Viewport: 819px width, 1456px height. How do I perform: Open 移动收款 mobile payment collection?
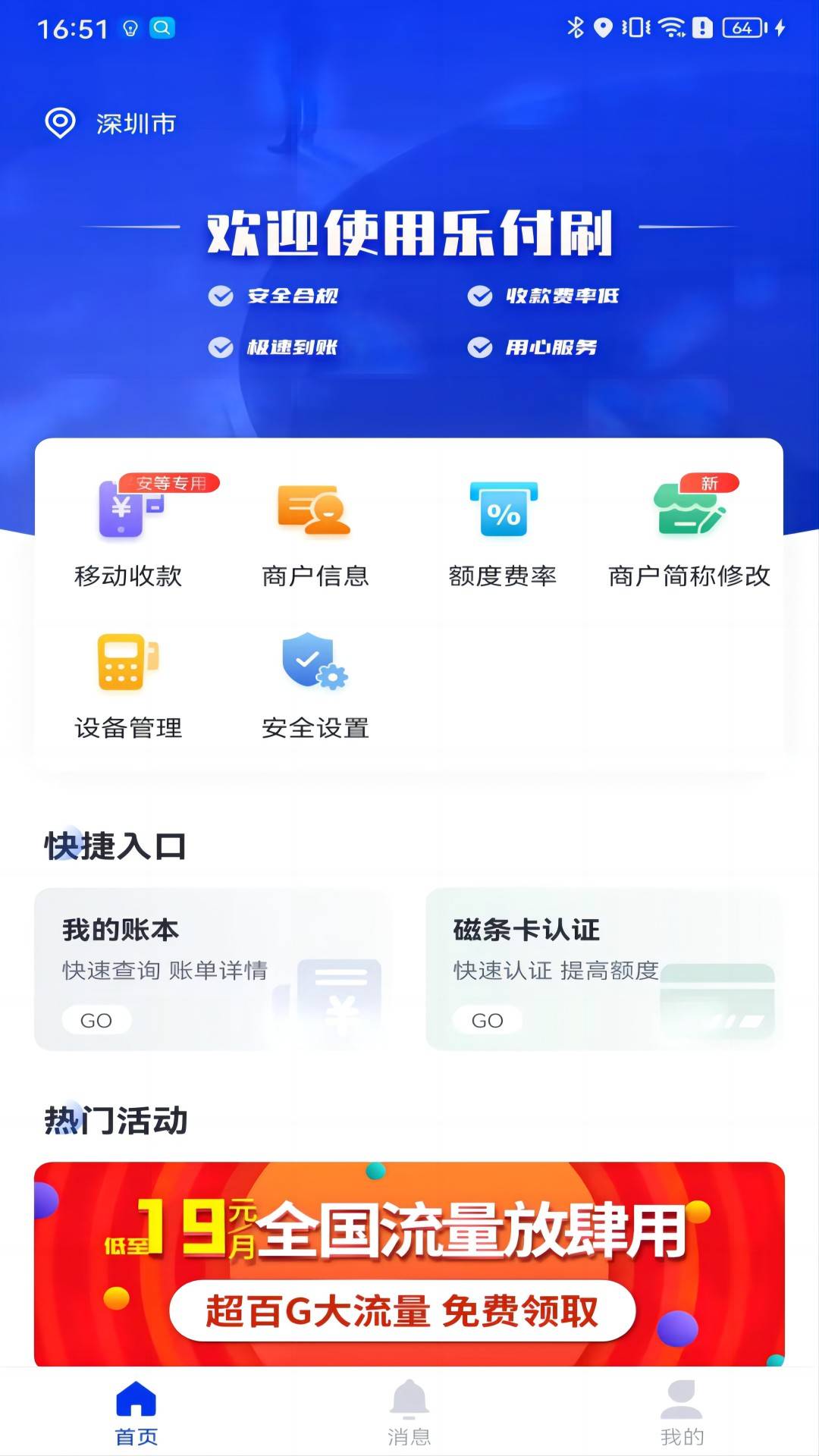pos(127,531)
